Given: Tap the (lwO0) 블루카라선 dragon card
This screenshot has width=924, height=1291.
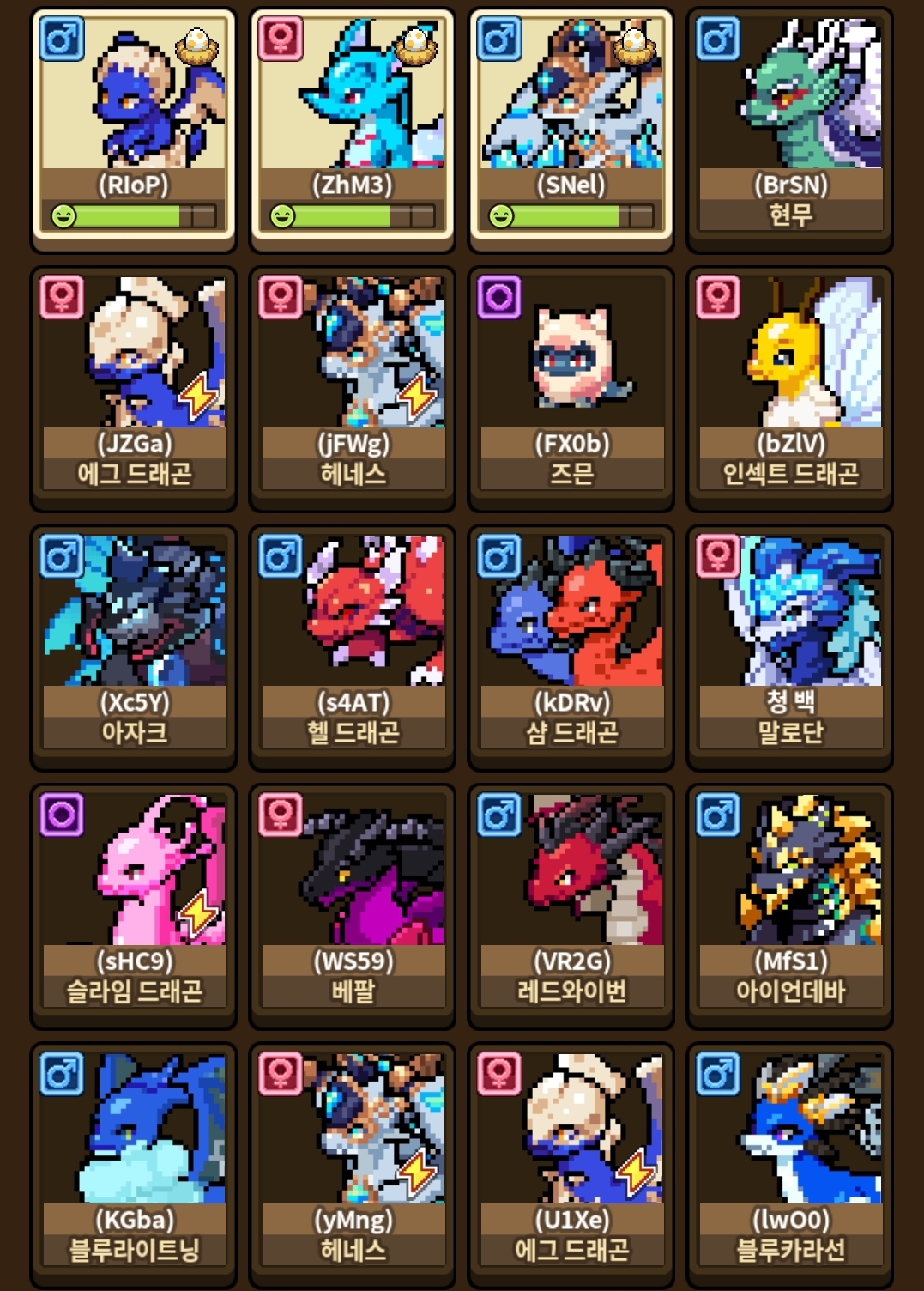Looking at the screenshot, I should click(x=789, y=1166).
